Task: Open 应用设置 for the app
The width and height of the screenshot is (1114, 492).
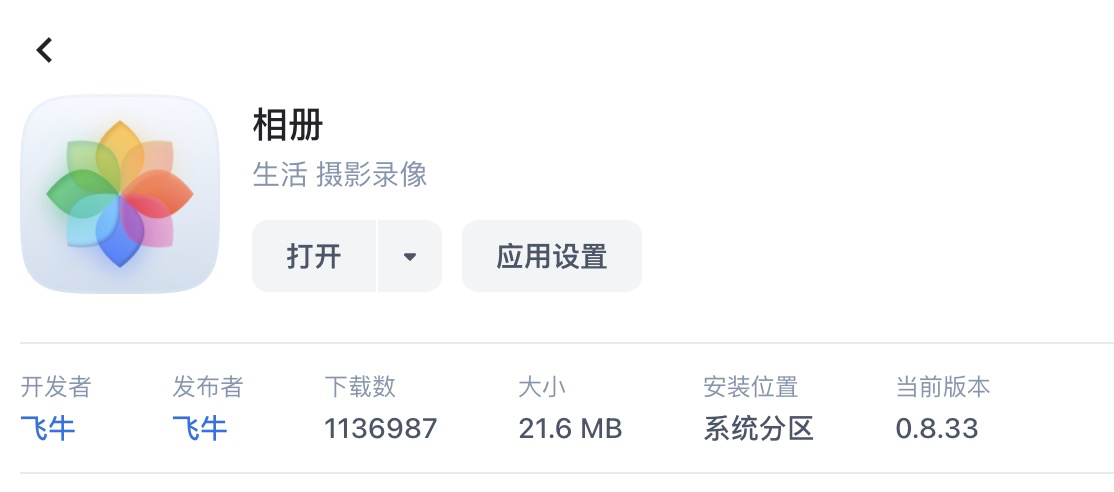Action: click(551, 257)
